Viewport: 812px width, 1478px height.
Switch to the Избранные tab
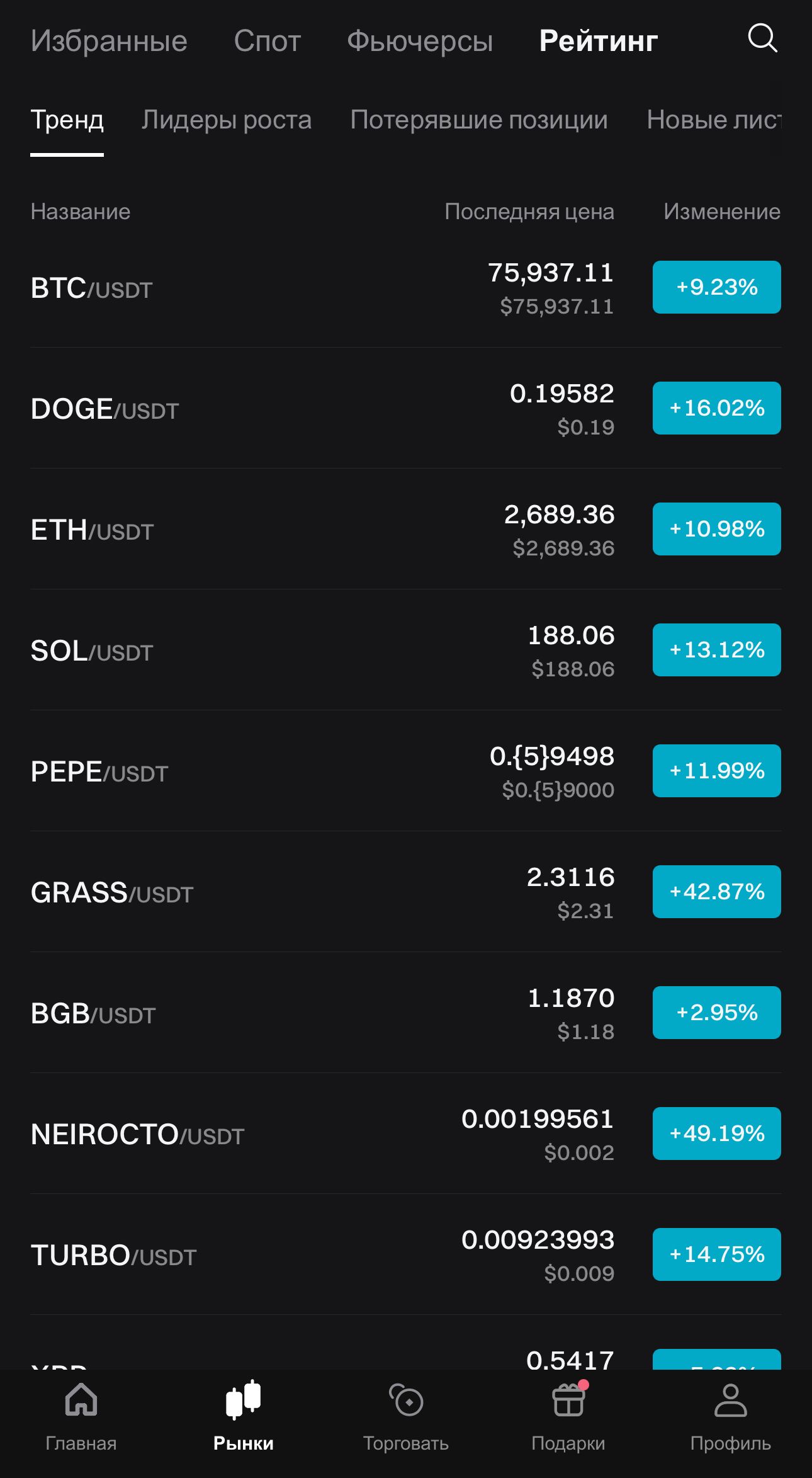(109, 40)
